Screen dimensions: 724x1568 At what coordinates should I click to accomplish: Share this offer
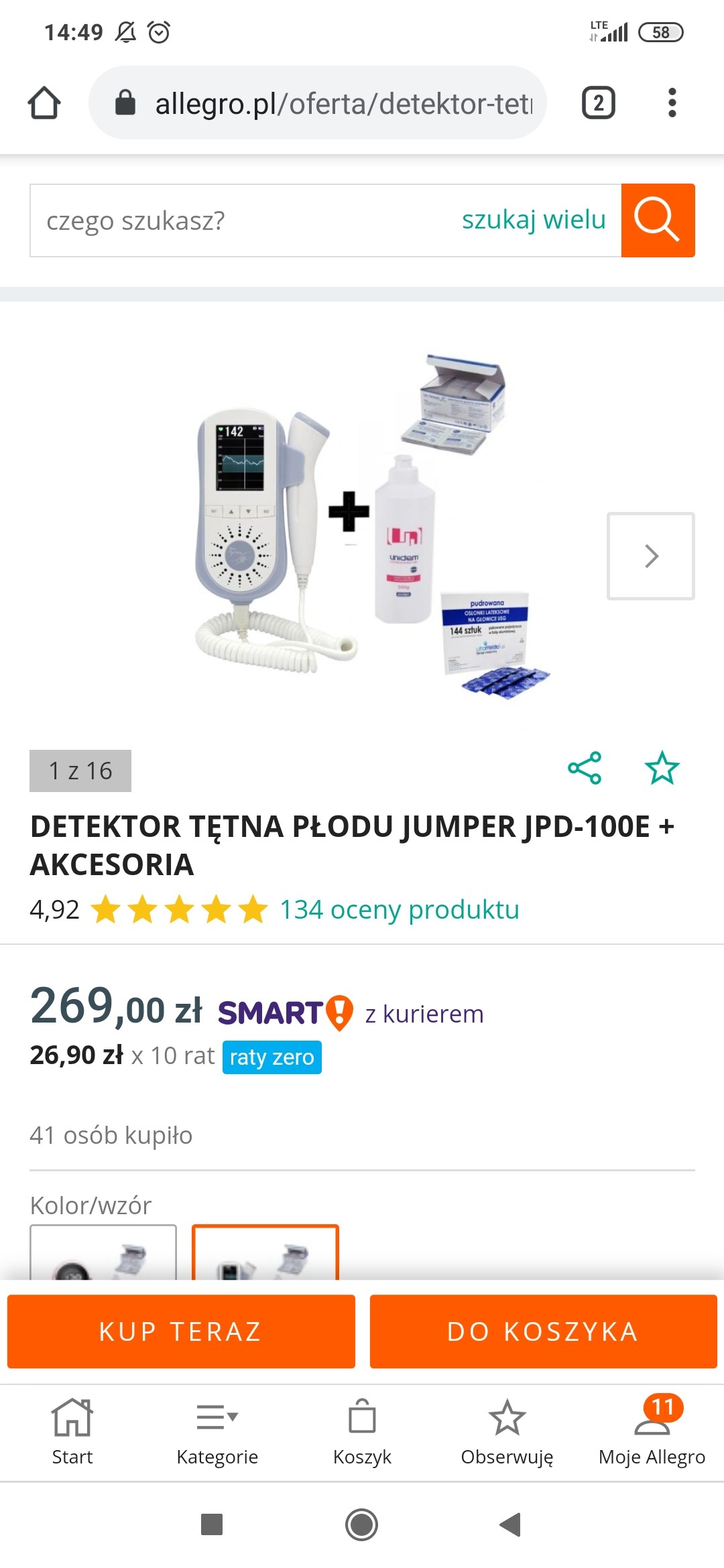pyautogui.click(x=585, y=768)
